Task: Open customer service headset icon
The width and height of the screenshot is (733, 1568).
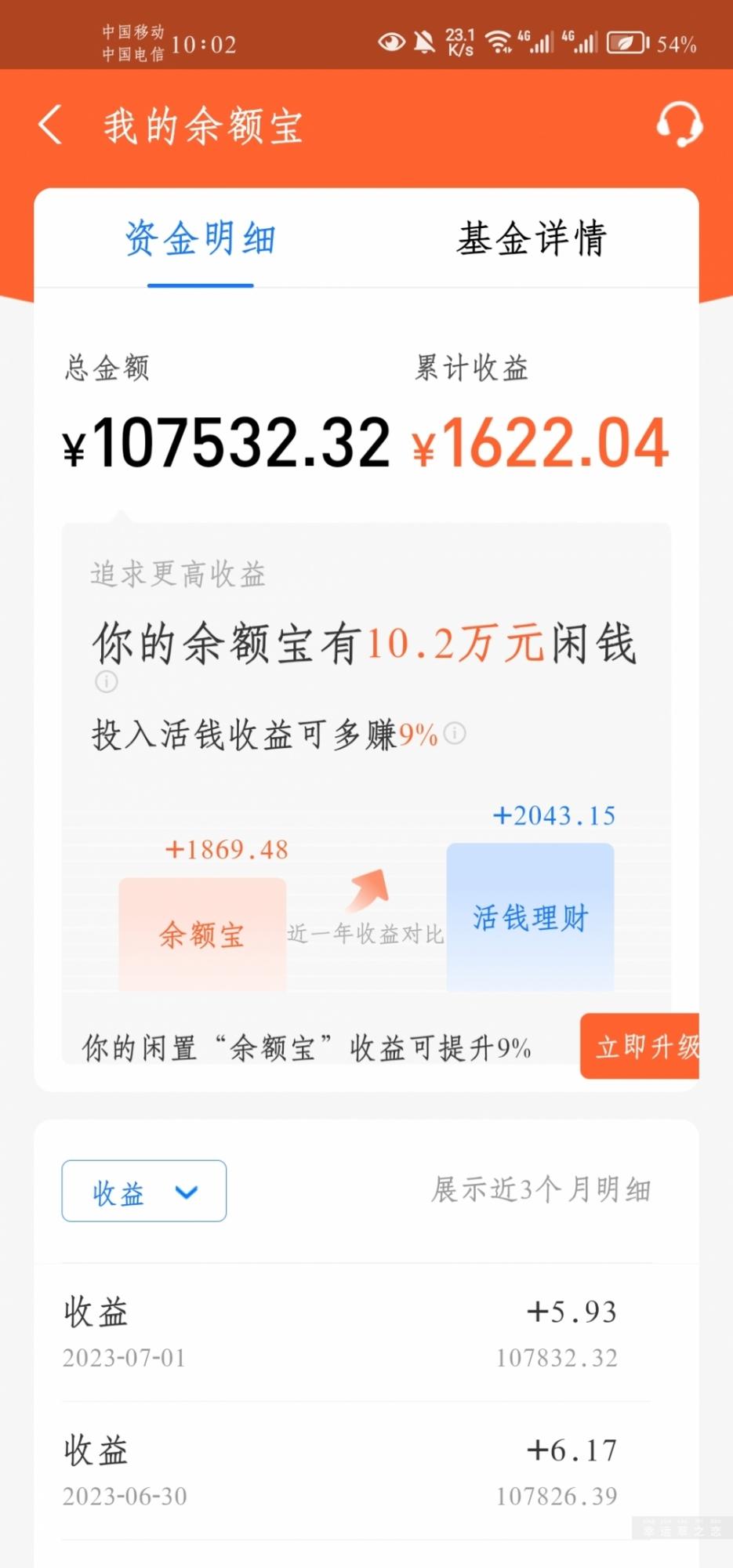Action: pos(679,125)
